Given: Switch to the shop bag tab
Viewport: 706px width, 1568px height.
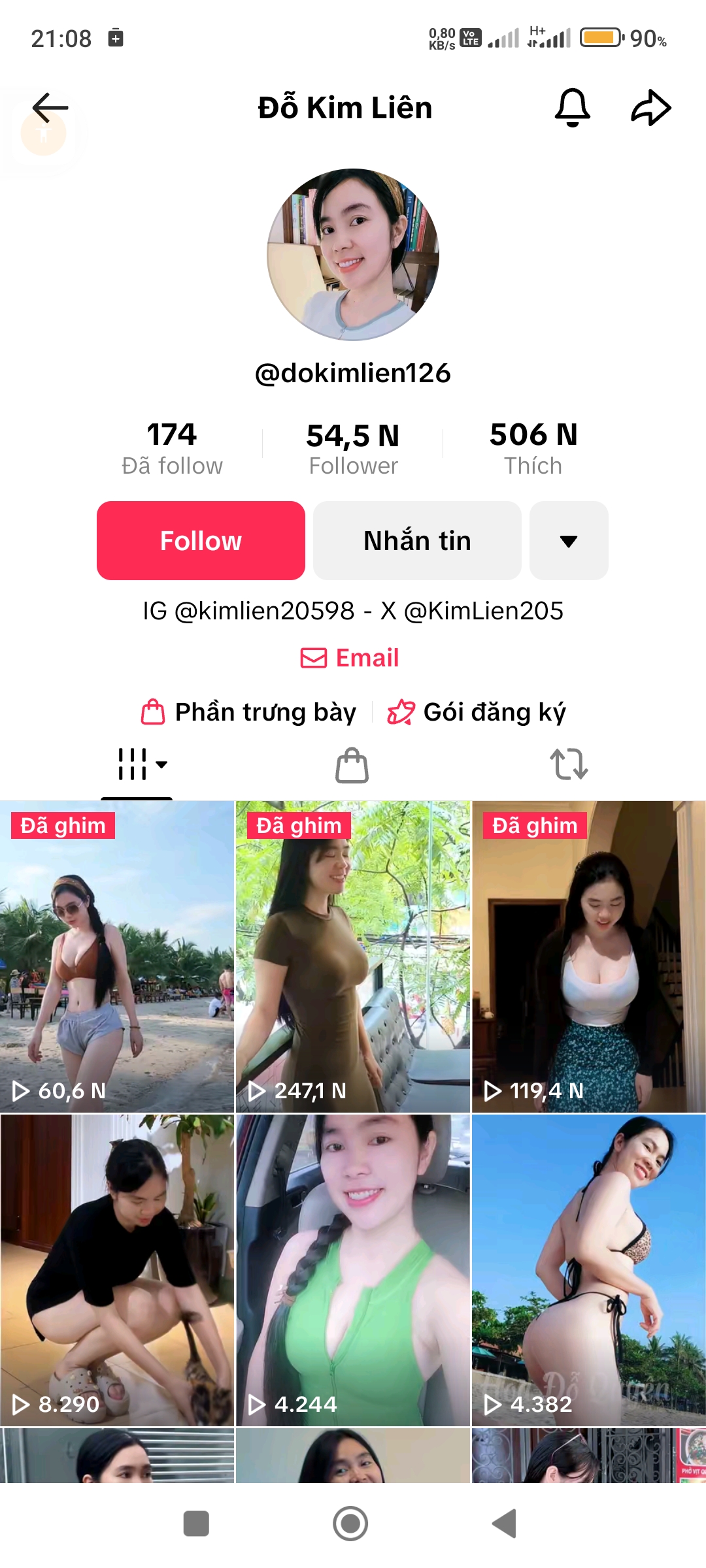Looking at the screenshot, I should 352,765.
